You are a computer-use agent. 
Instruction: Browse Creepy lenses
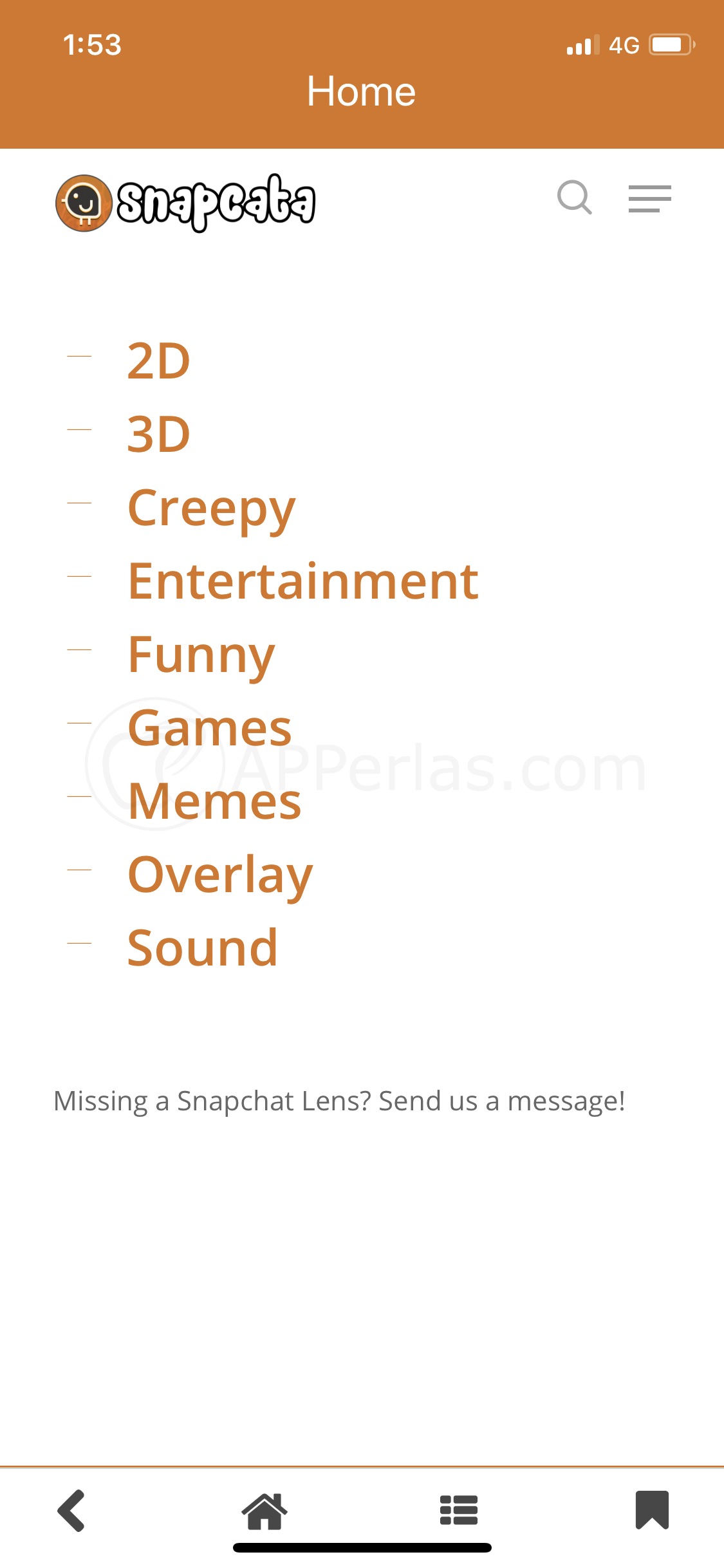(211, 509)
